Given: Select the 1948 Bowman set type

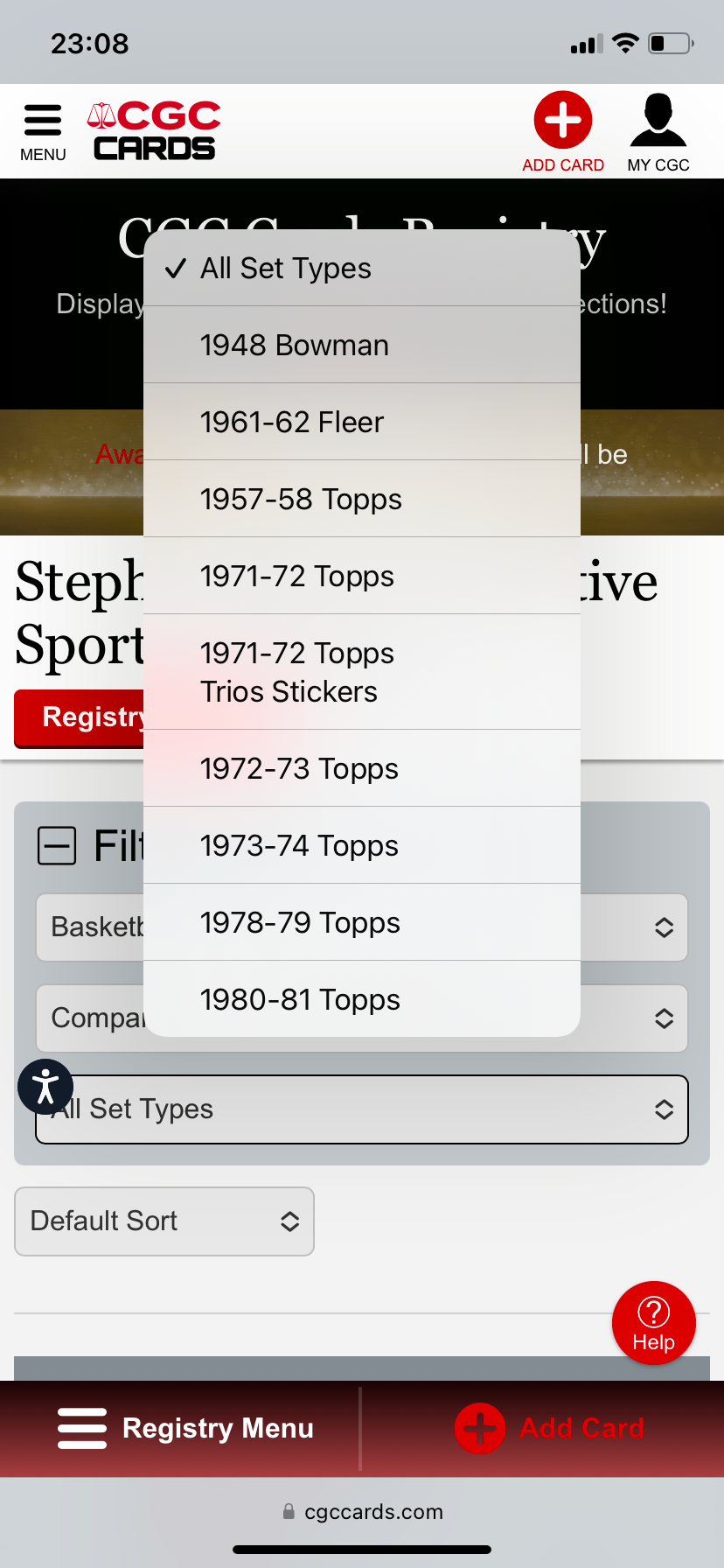Looking at the screenshot, I should click(362, 345).
